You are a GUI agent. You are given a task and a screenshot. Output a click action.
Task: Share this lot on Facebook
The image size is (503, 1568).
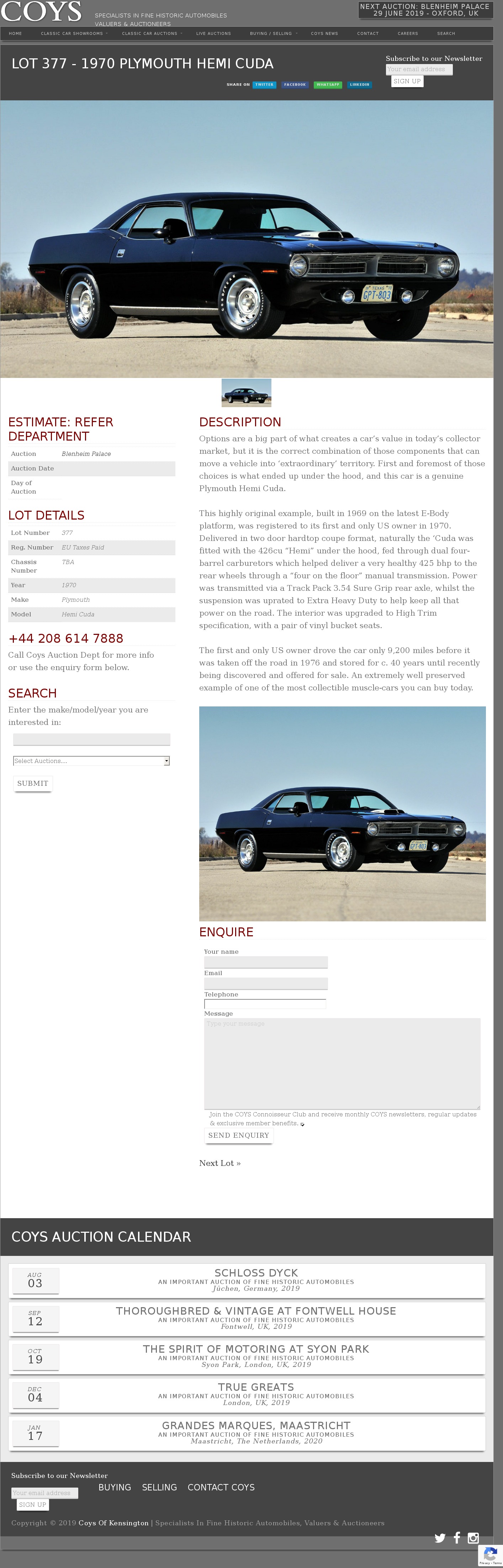pos(295,85)
